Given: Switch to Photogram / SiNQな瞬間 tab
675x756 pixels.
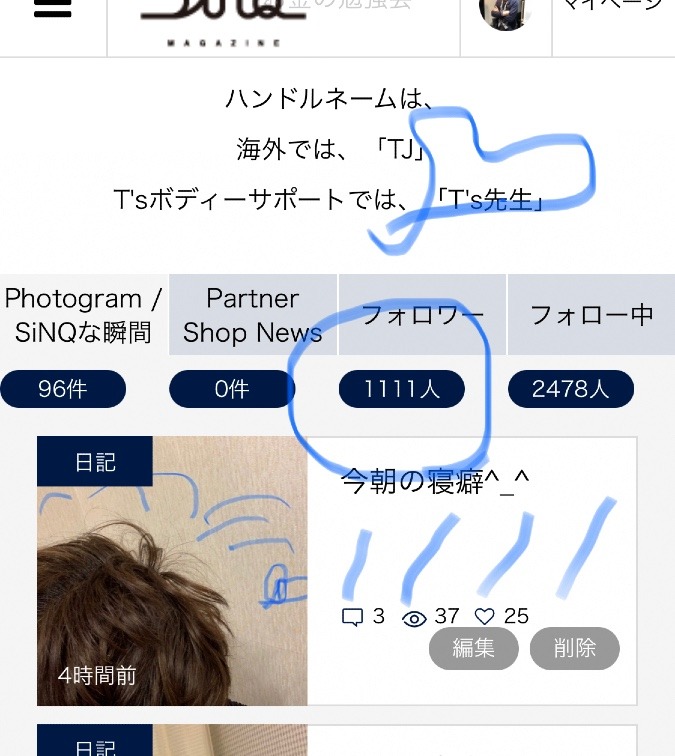Looking at the screenshot, I should point(84,315).
